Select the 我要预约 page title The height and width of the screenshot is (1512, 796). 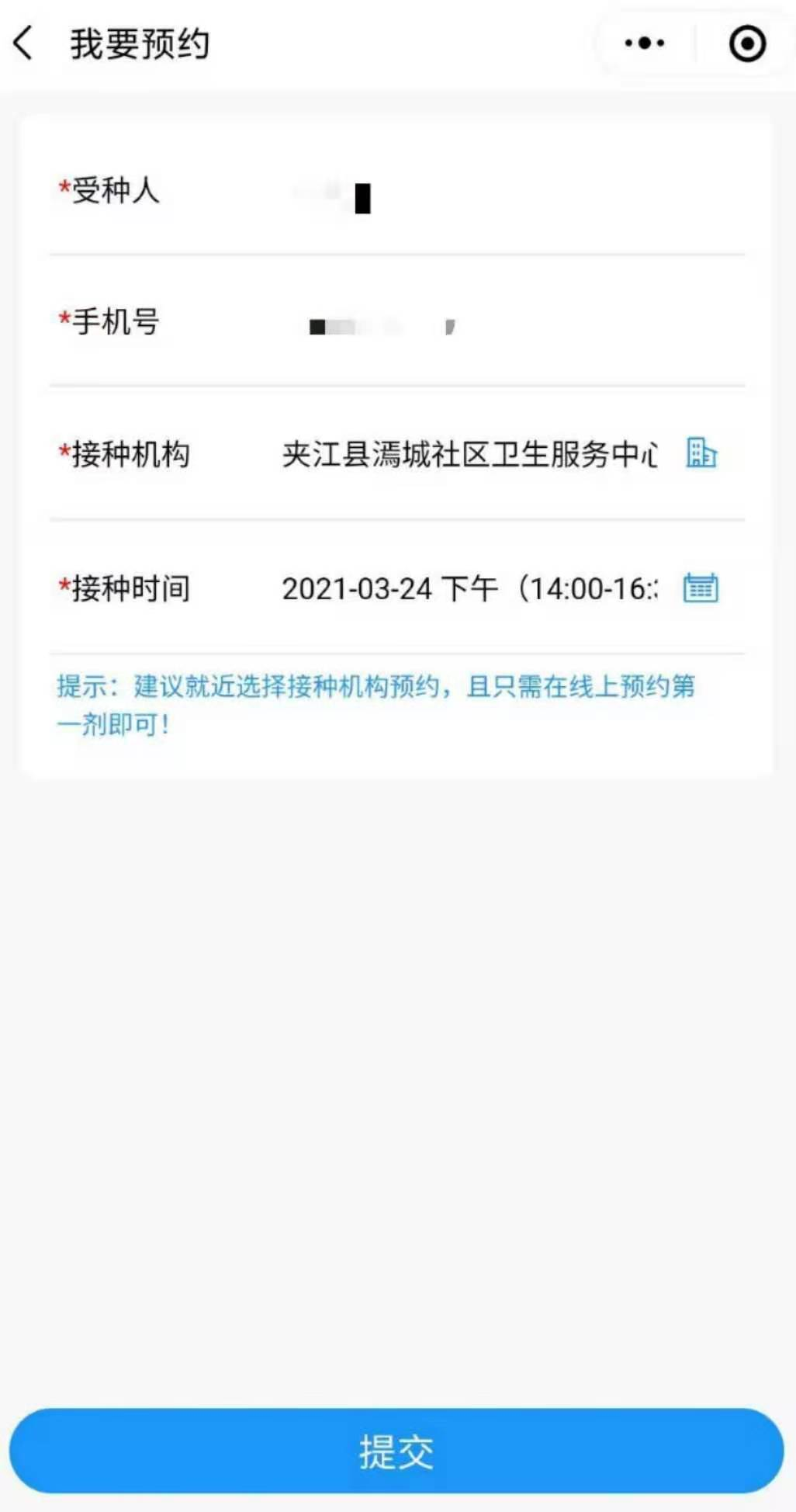140,43
